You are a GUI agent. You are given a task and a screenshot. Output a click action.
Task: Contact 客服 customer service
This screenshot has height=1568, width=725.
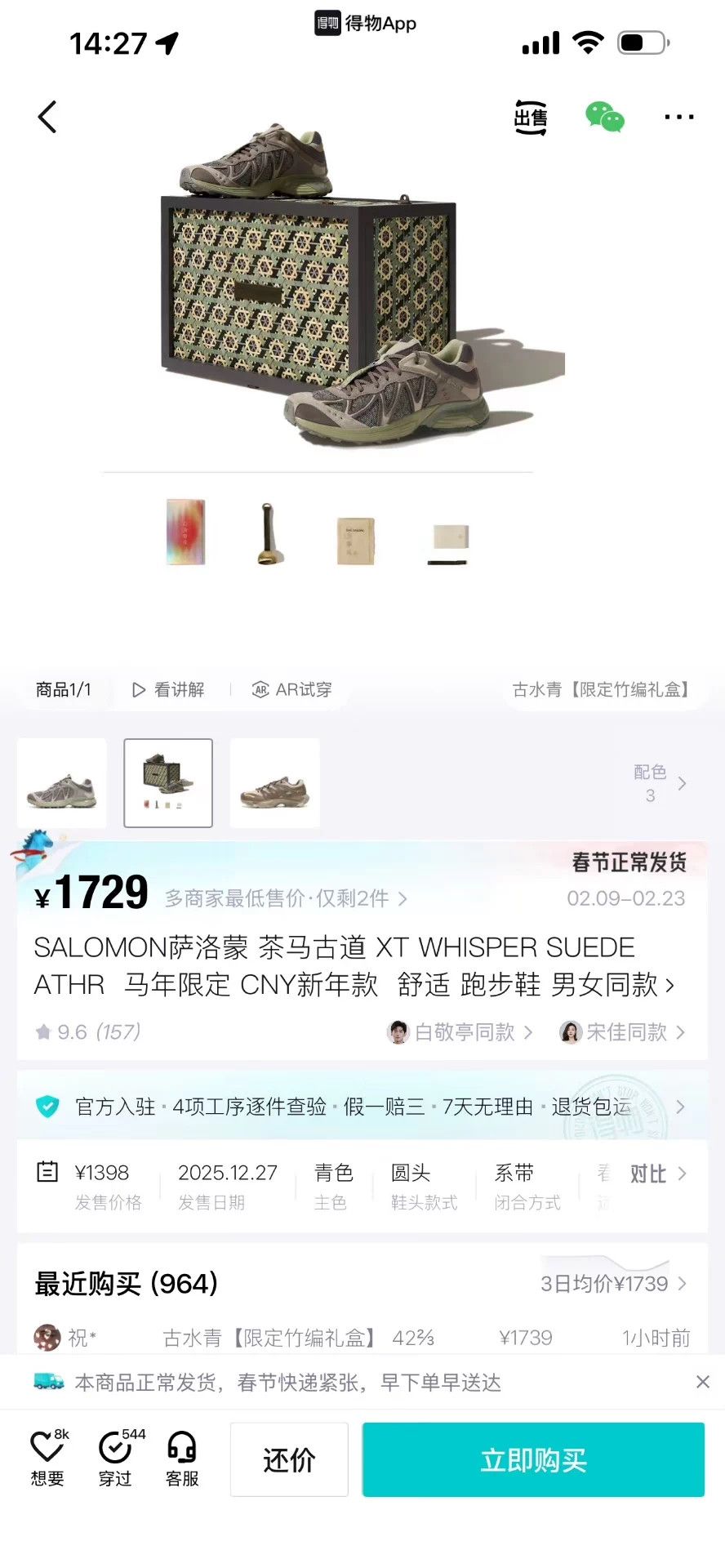182,1459
